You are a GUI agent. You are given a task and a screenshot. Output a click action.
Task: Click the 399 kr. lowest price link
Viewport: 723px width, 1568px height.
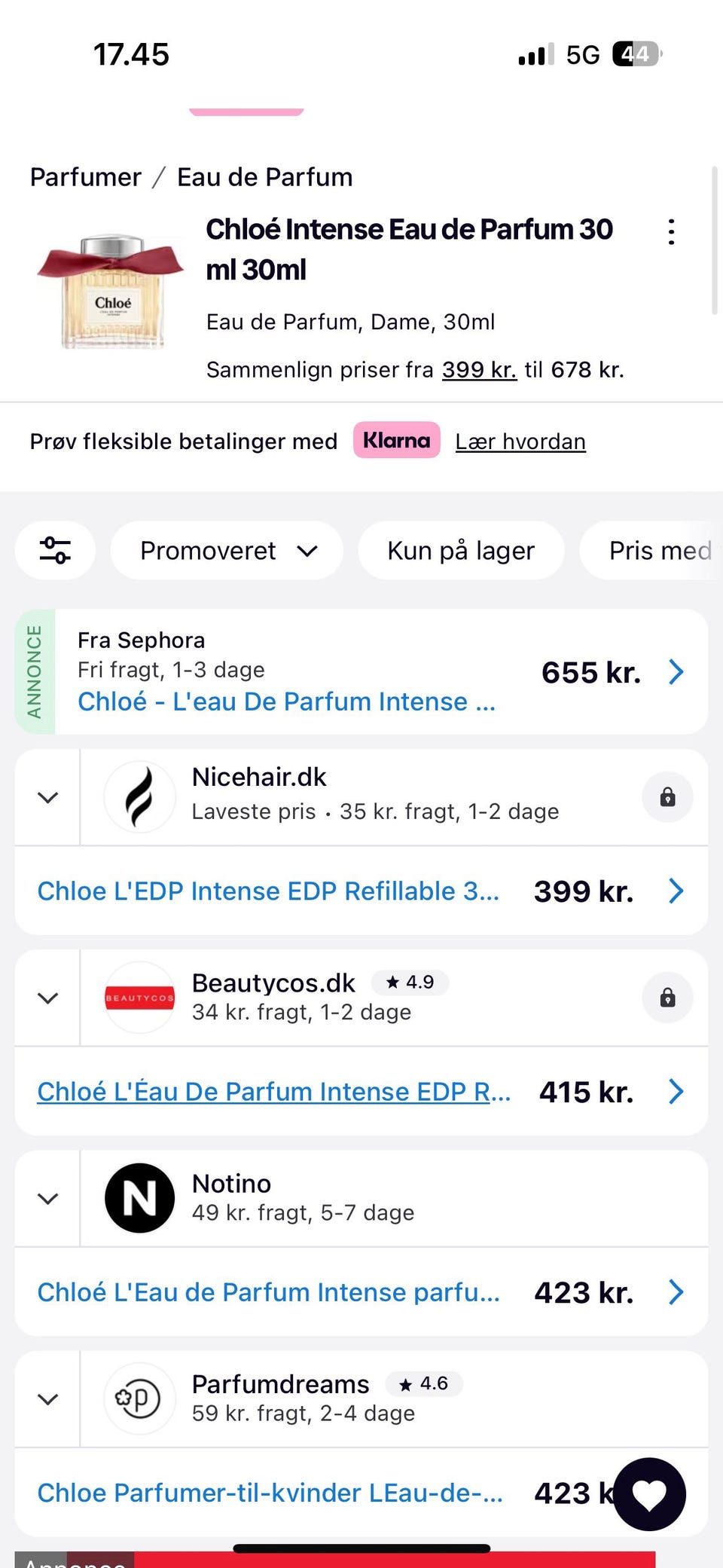(x=478, y=370)
